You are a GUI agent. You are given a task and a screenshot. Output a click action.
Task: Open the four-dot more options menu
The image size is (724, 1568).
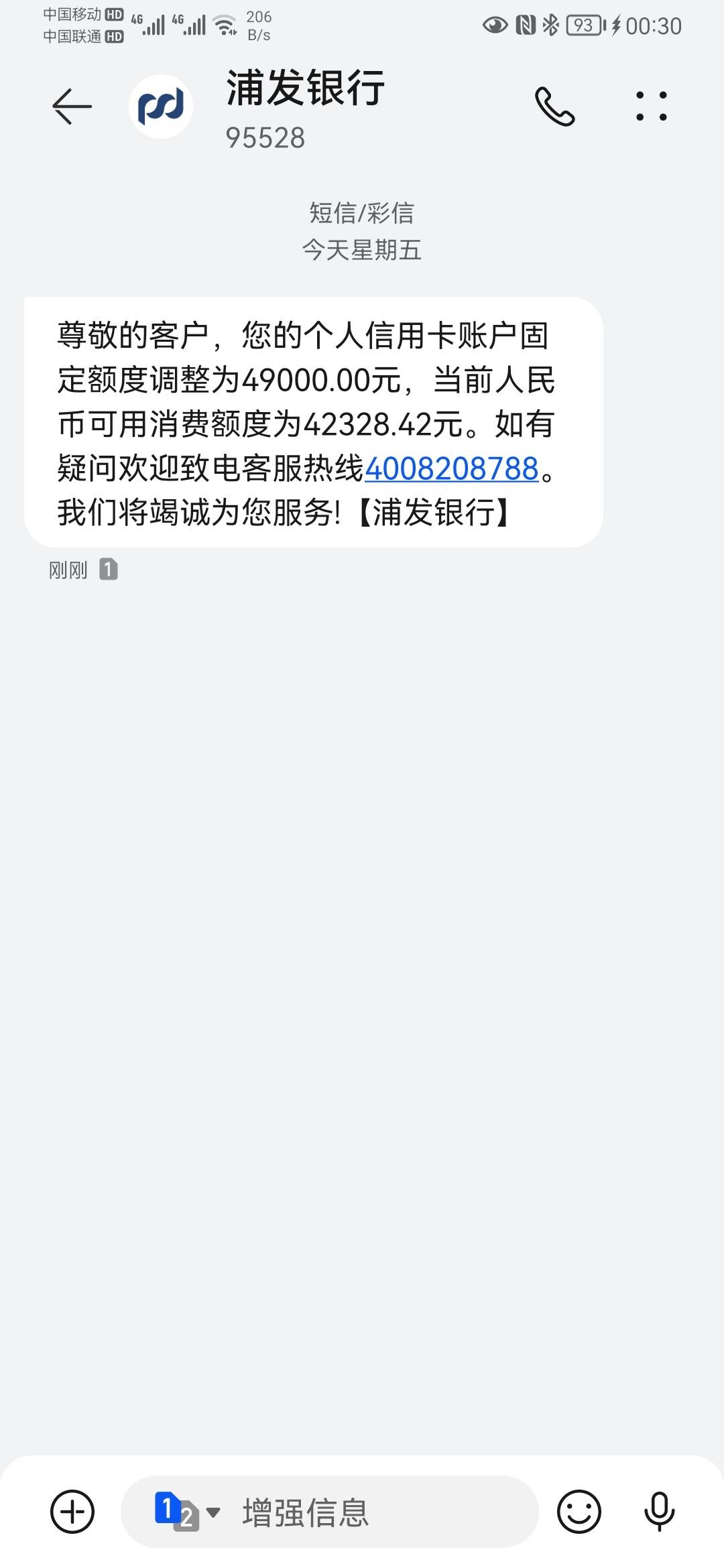click(x=651, y=107)
